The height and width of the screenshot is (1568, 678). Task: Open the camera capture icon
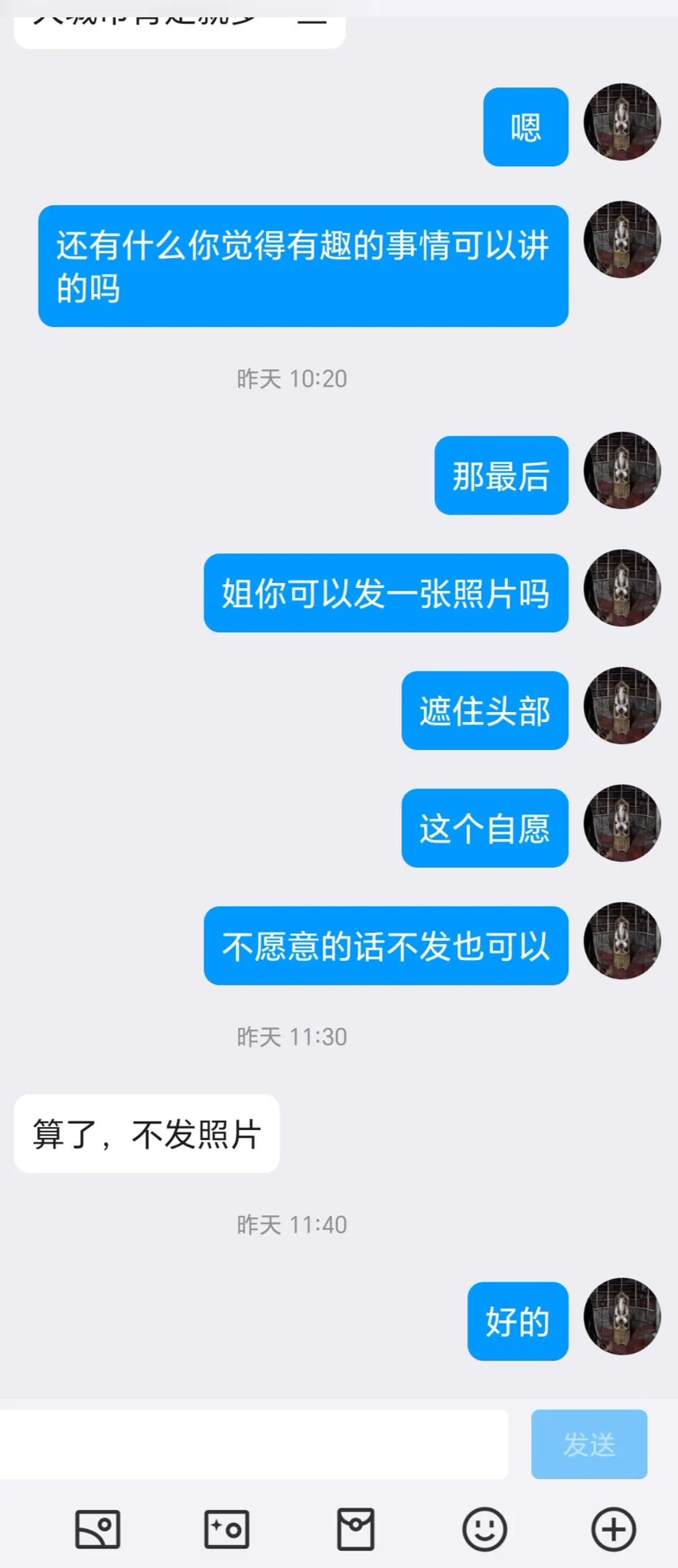[x=227, y=1529]
